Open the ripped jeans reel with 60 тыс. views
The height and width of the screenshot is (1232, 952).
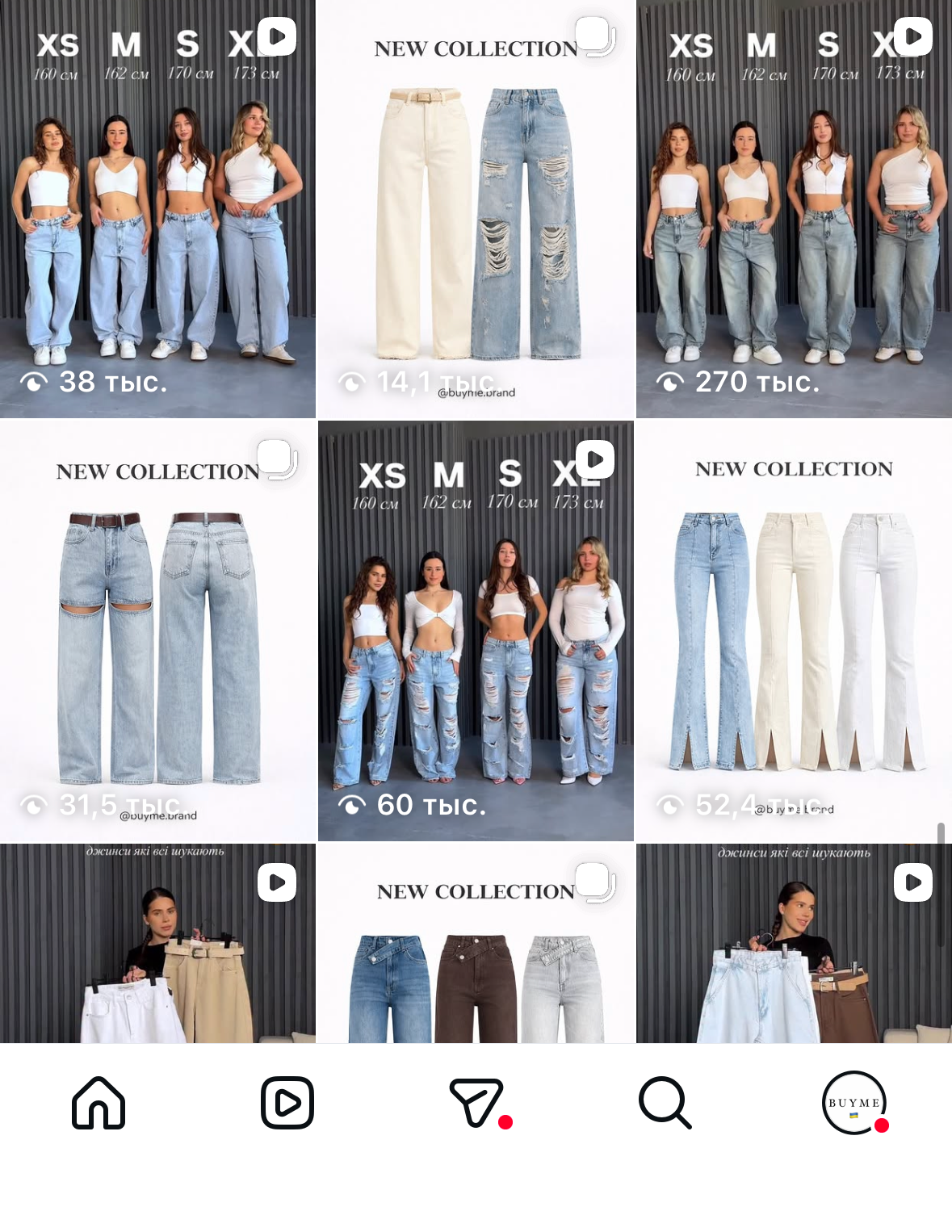[476, 631]
